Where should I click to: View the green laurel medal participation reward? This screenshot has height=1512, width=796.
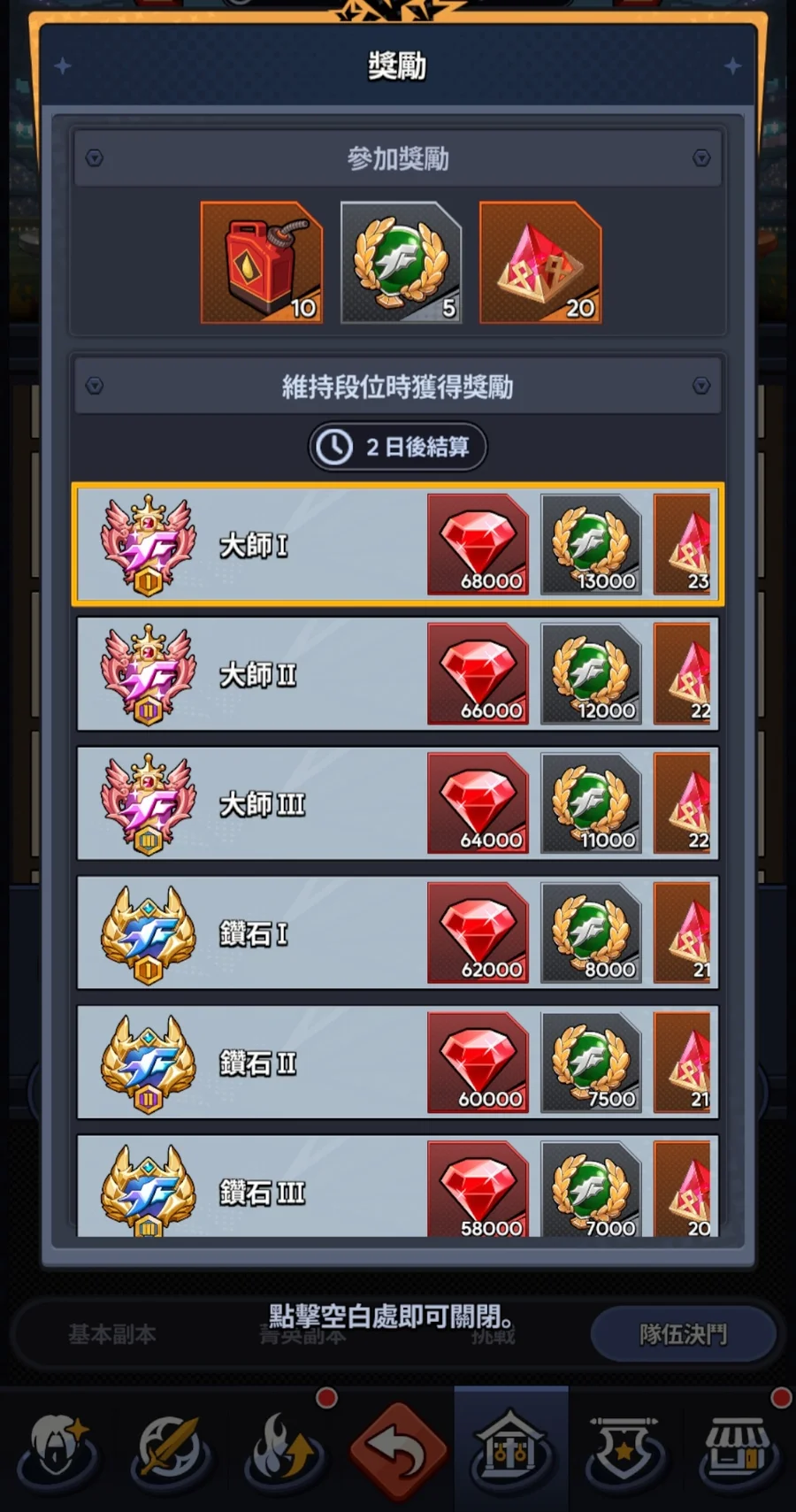tap(401, 262)
